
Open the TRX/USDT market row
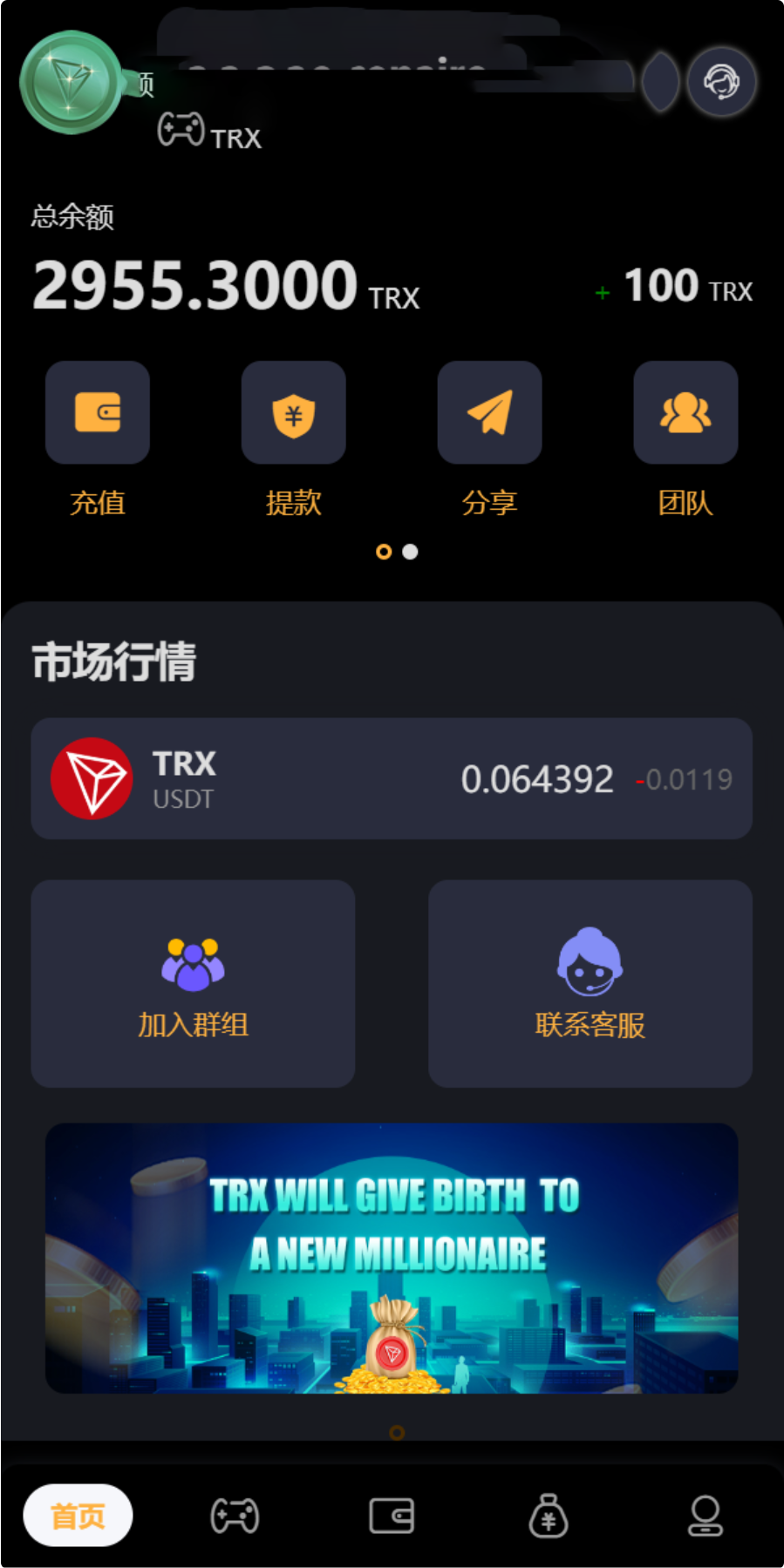[x=391, y=778]
